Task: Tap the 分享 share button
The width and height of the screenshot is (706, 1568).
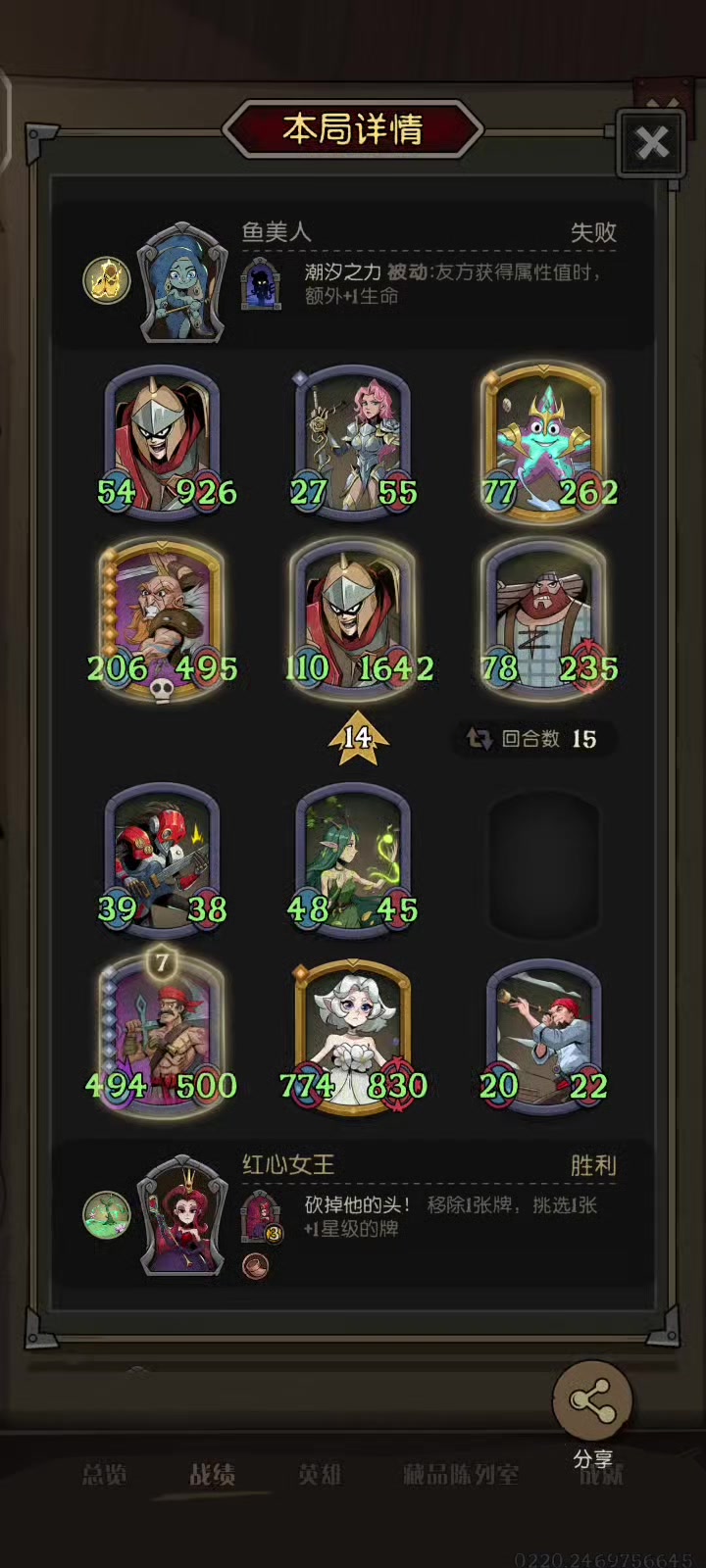Action: (x=592, y=1402)
